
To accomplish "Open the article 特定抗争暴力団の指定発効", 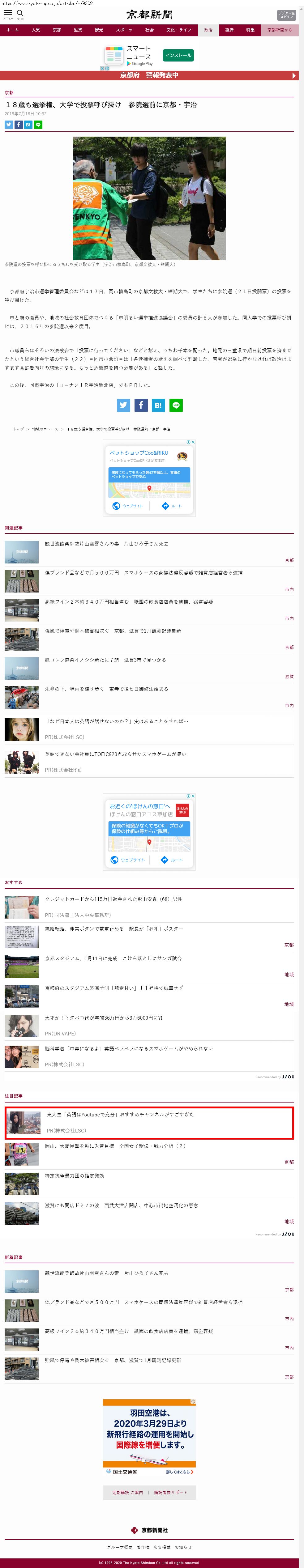I will [x=74, y=1176].
